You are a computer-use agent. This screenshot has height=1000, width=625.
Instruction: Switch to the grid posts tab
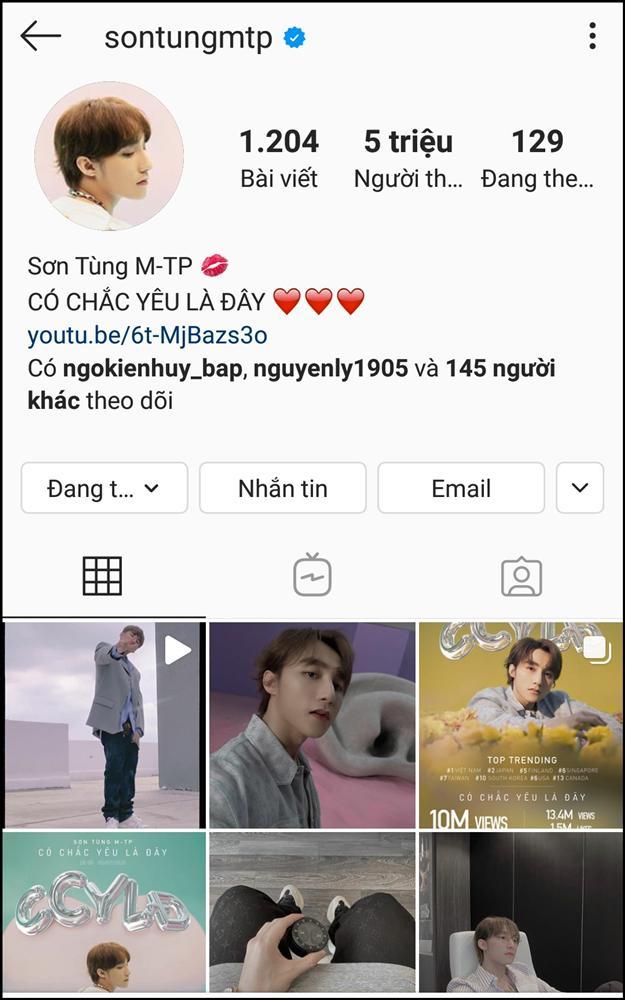102,576
